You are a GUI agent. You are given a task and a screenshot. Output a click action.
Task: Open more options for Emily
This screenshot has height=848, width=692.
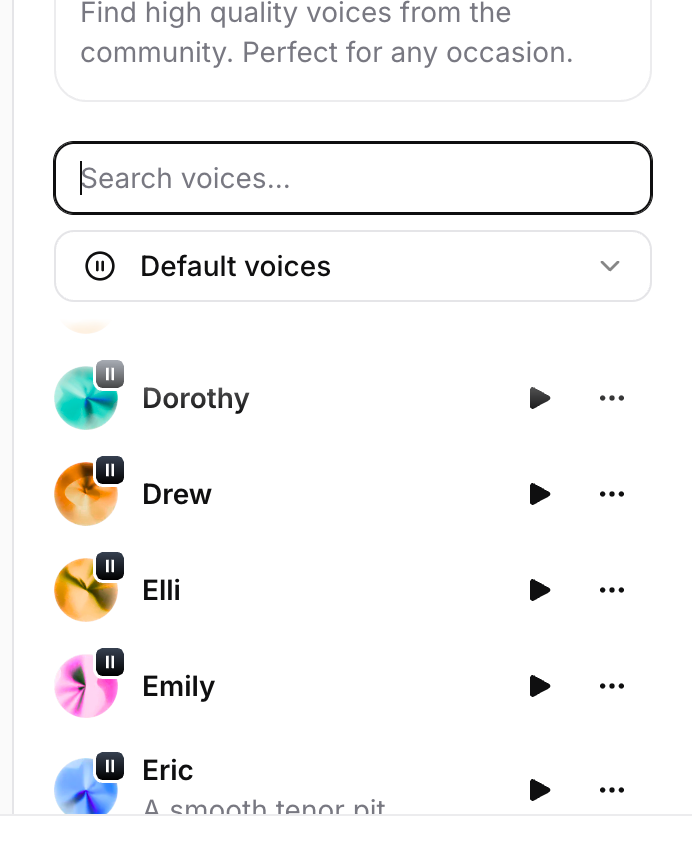[611, 686]
